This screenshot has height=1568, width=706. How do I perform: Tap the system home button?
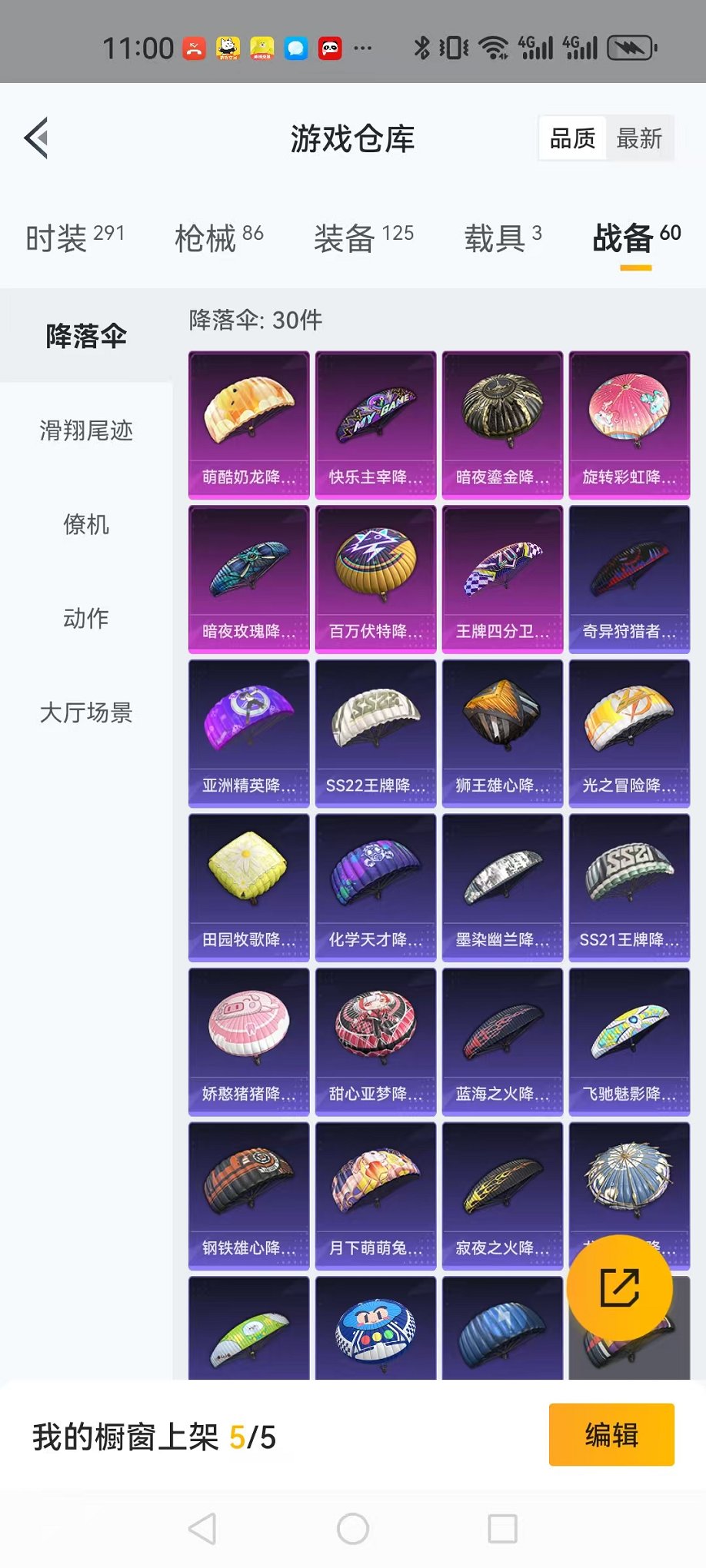tap(353, 1529)
